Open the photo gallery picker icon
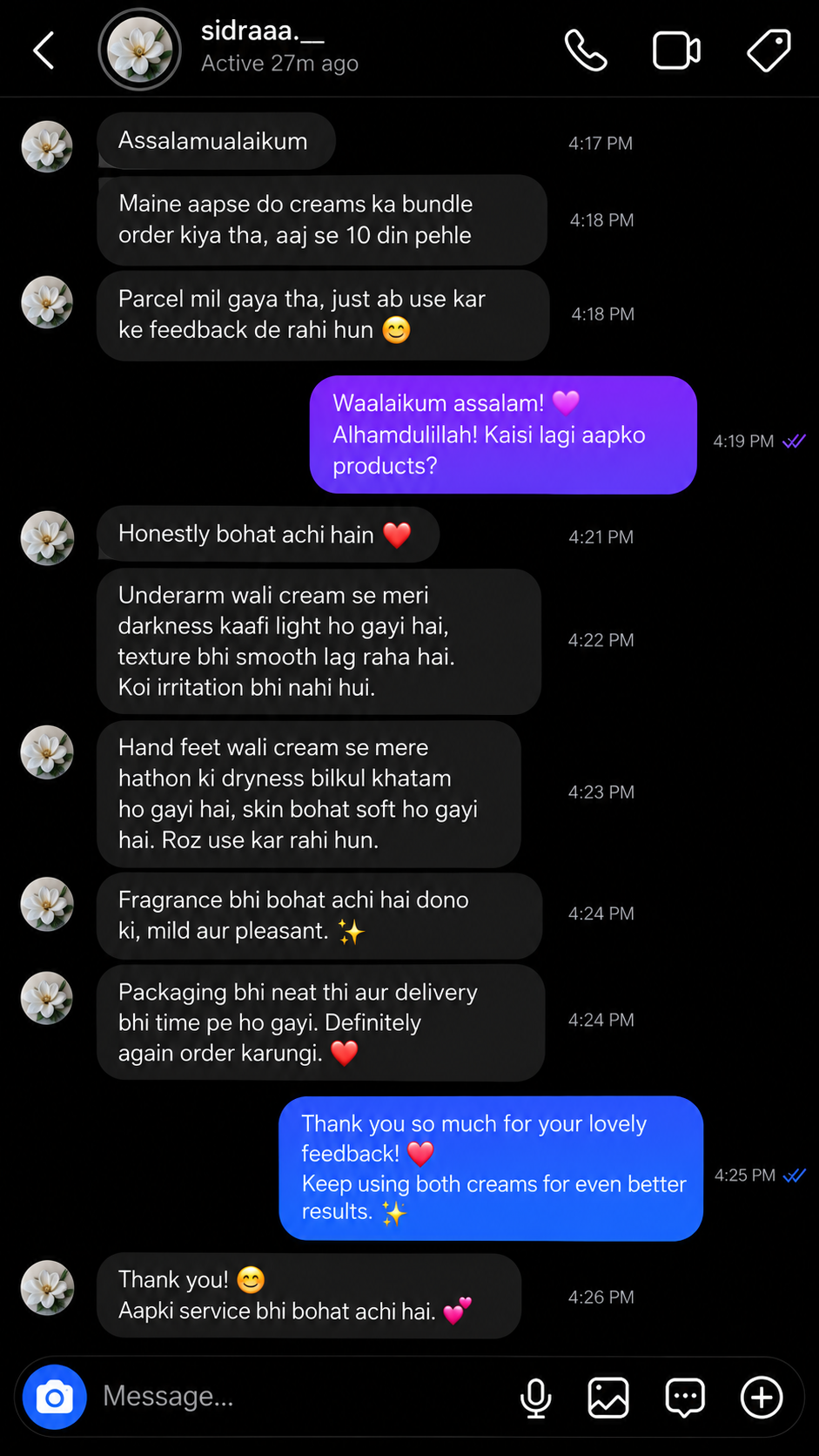This screenshot has height=1456, width=819. pos(608,1398)
